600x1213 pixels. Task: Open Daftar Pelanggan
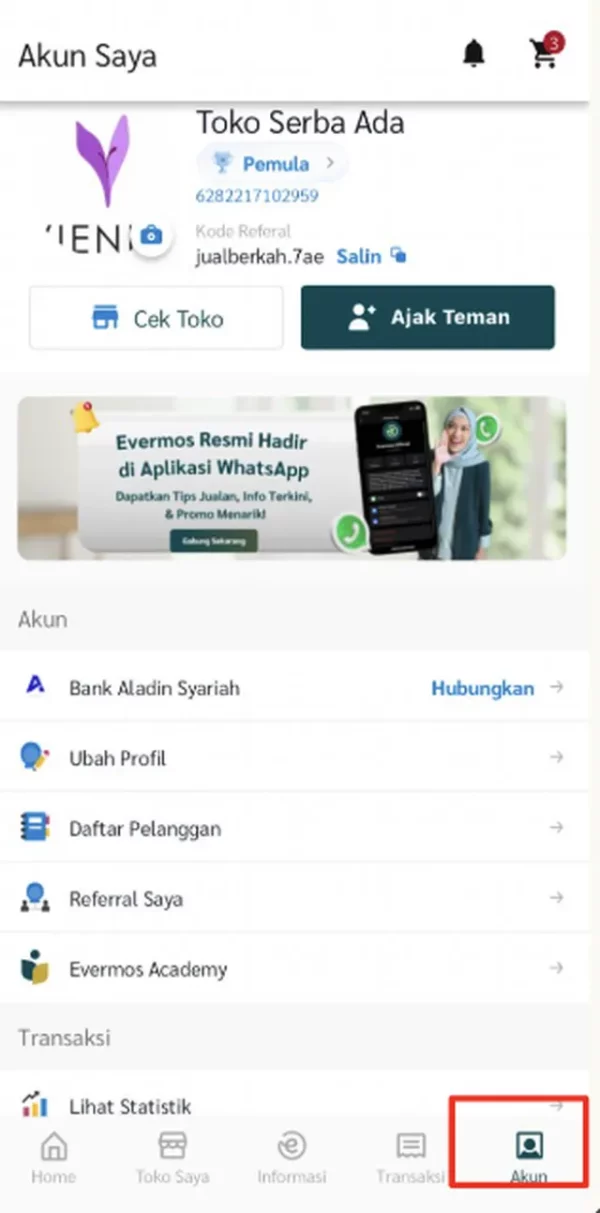click(x=291, y=828)
